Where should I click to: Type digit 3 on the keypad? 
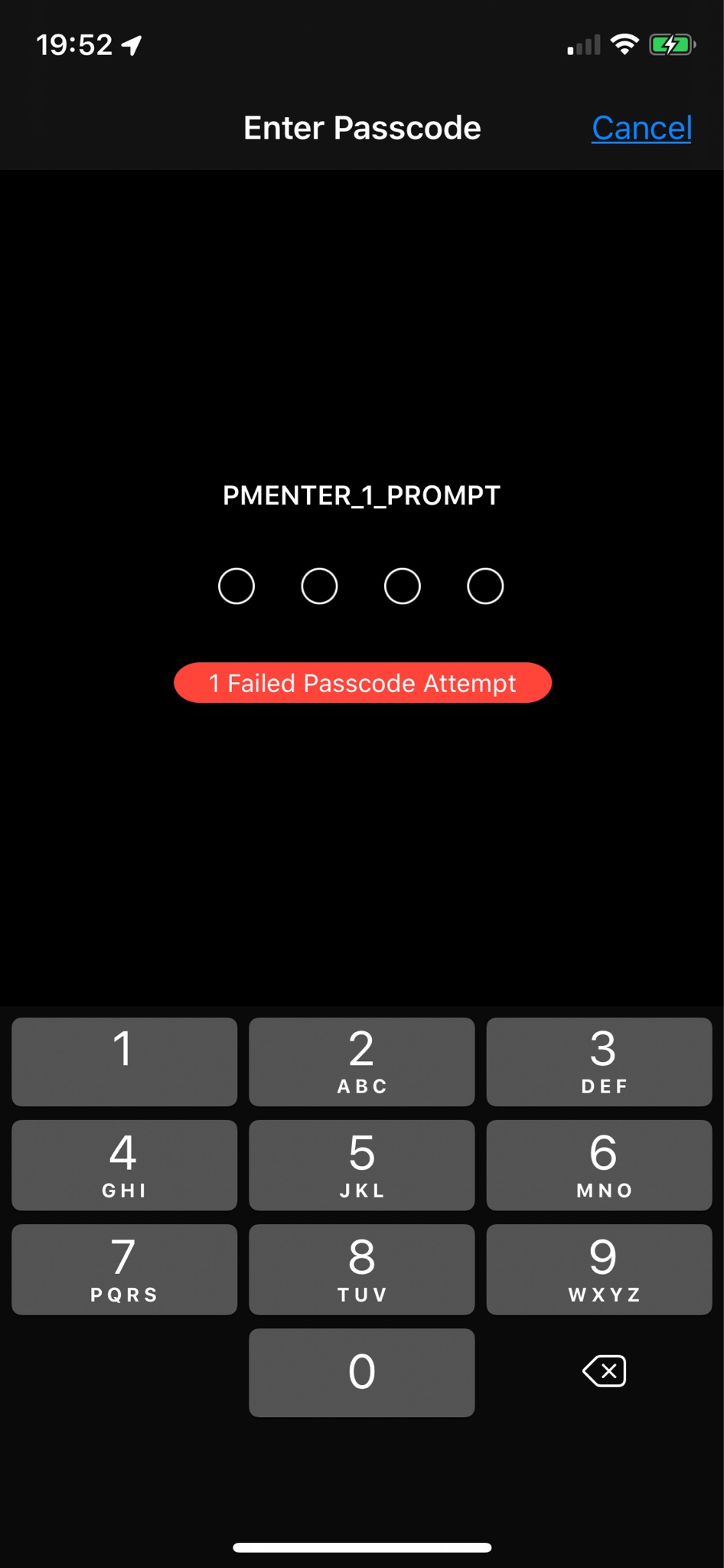(599, 1061)
